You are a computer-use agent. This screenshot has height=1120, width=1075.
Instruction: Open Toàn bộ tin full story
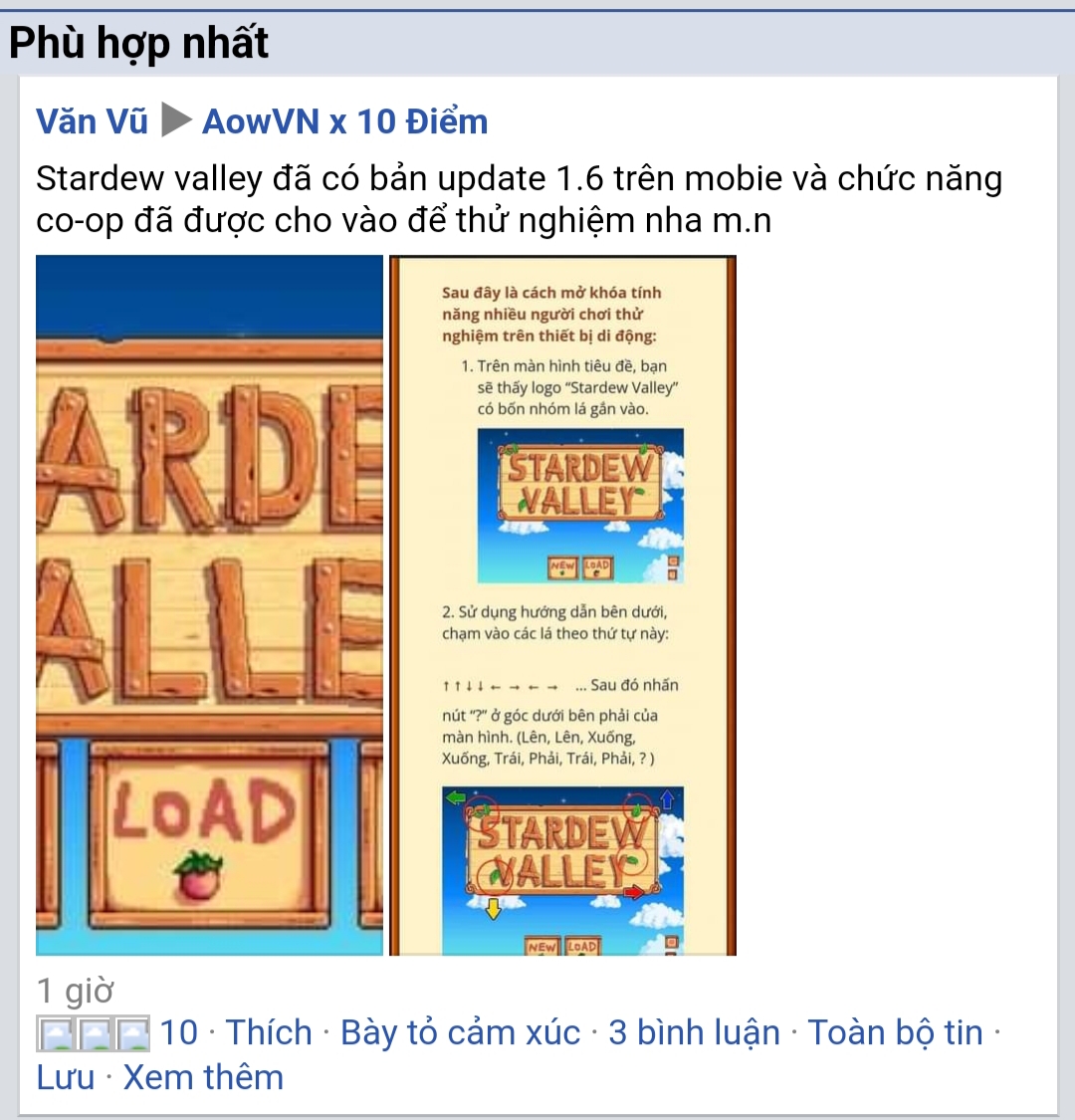(x=895, y=1033)
